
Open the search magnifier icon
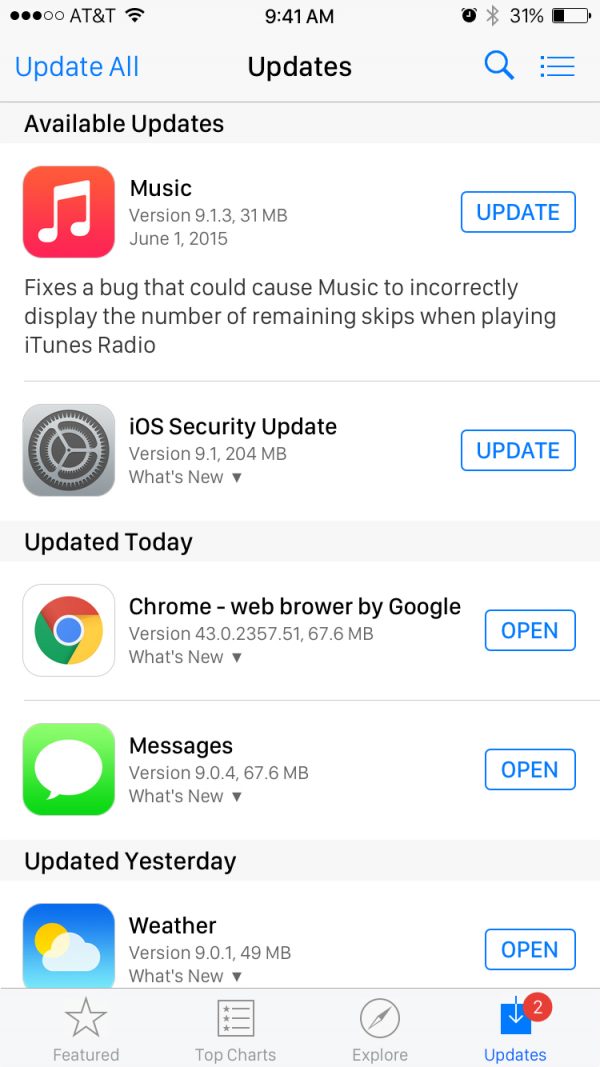(x=499, y=66)
